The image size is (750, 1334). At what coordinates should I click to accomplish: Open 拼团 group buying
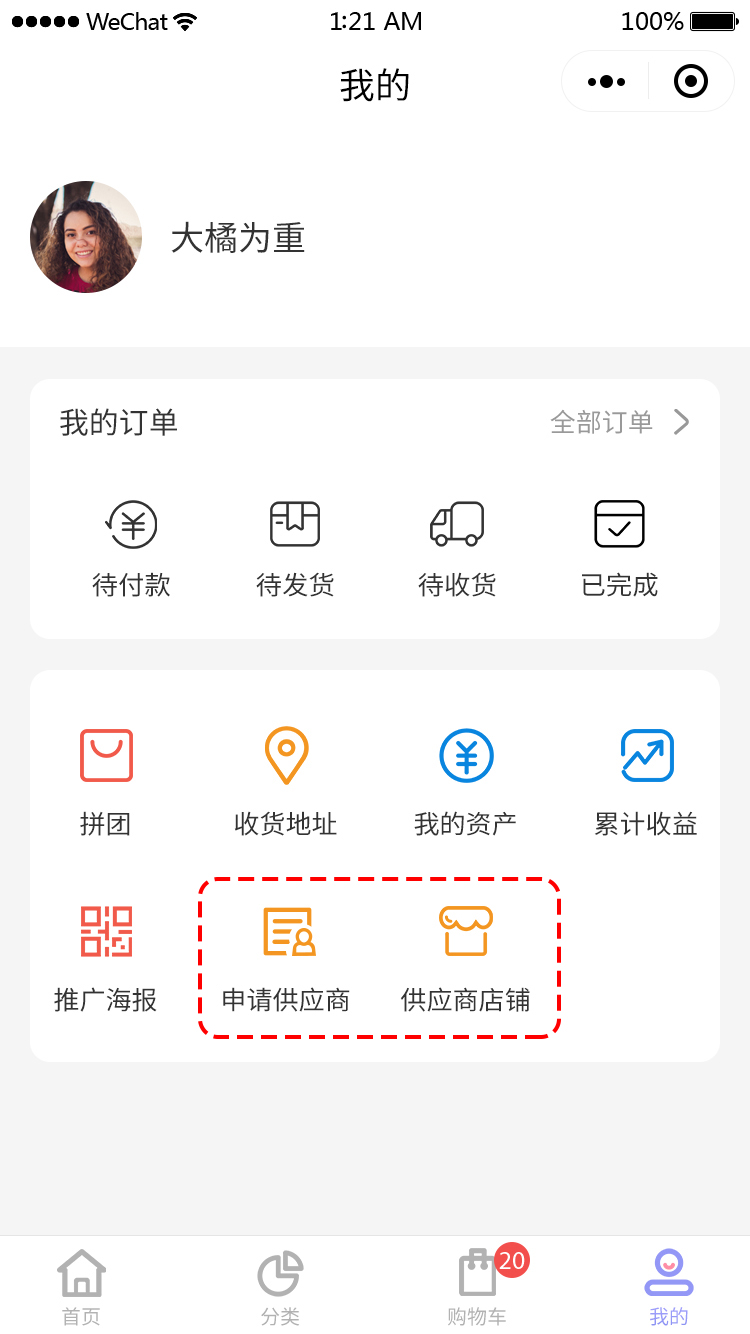pyautogui.click(x=106, y=780)
